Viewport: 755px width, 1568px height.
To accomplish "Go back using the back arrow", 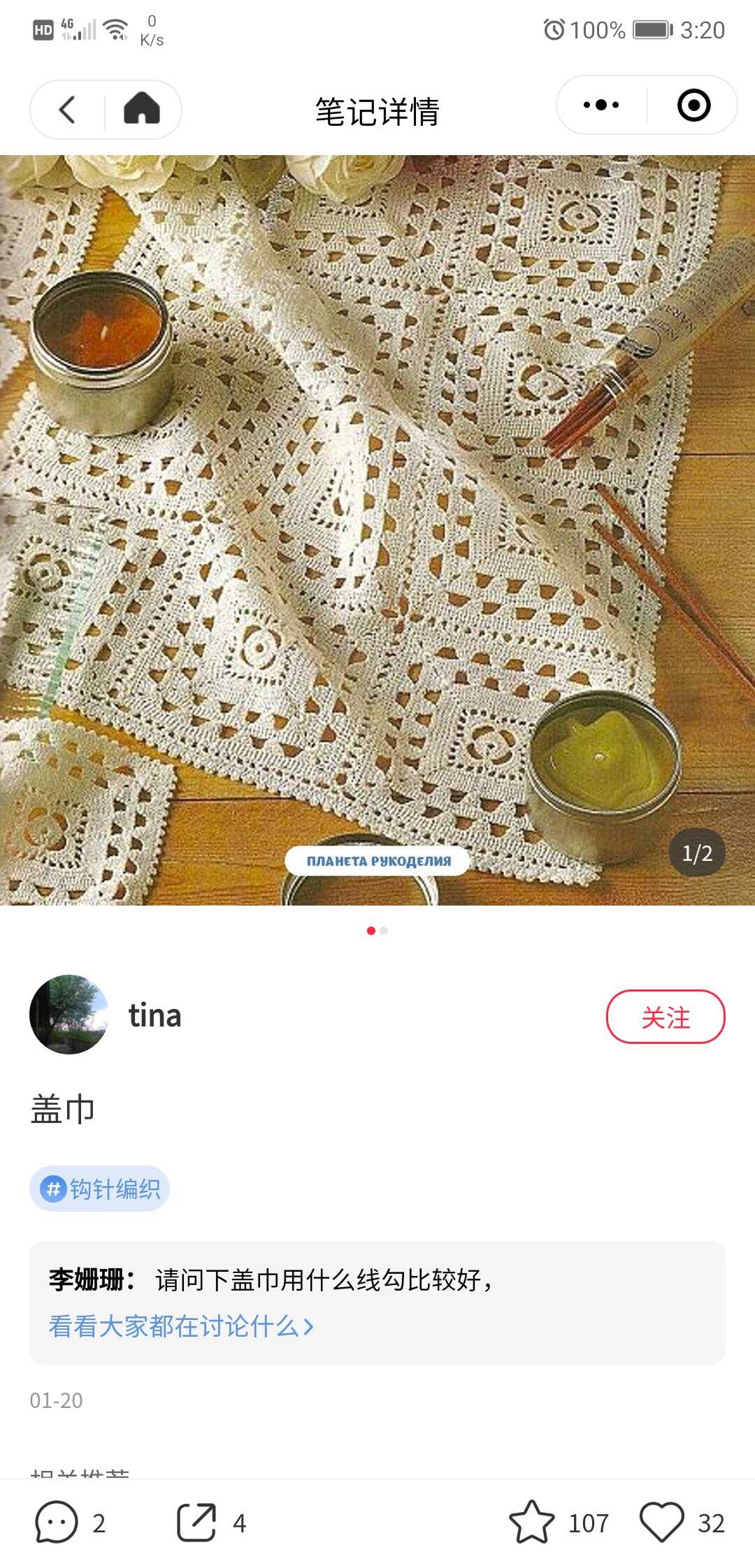I will (67, 110).
